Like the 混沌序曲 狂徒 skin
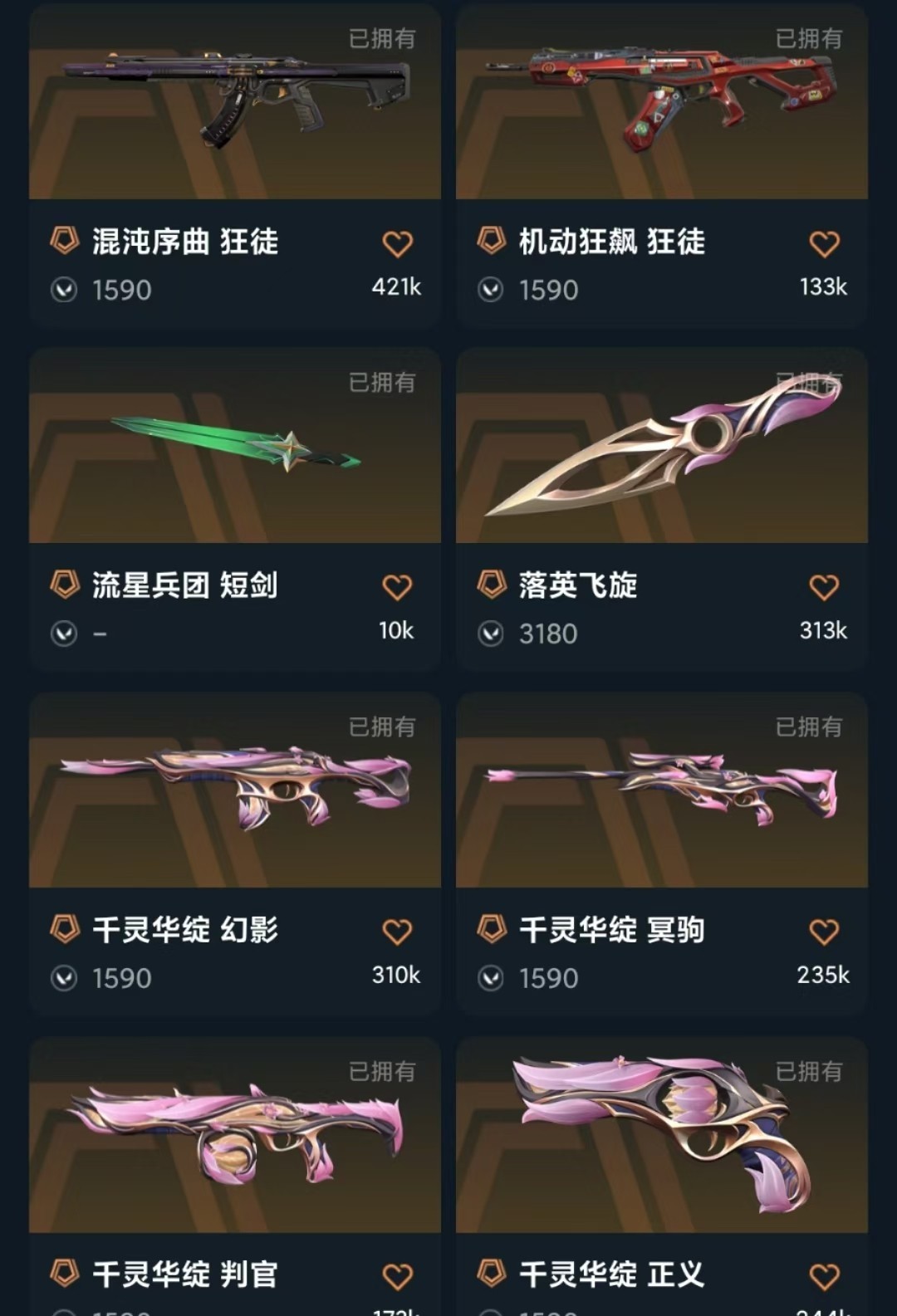This screenshot has height=1316, width=897. (x=397, y=243)
